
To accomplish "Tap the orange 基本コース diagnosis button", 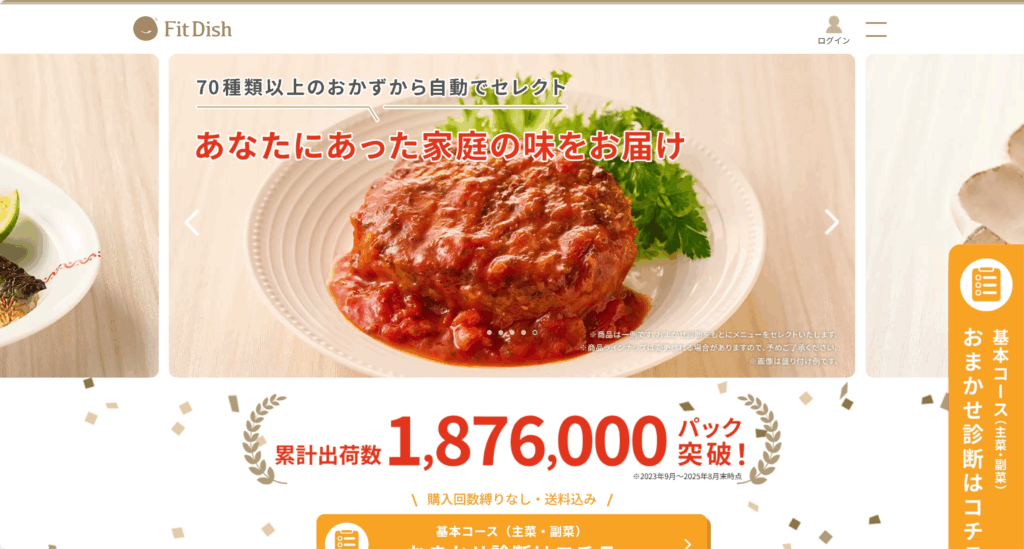I will [x=512, y=535].
